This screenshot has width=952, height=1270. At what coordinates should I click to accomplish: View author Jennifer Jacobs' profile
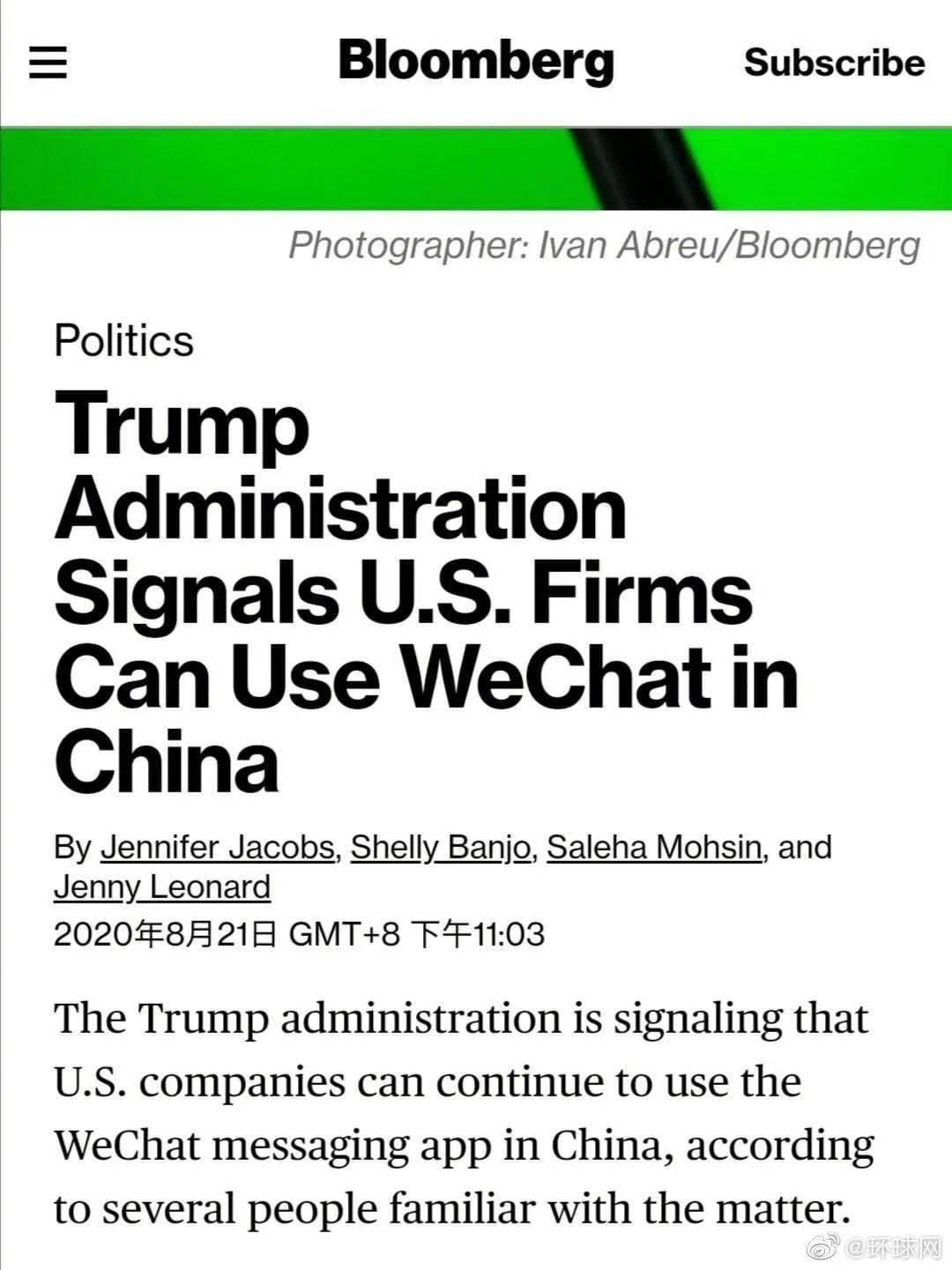pyautogui.click(x=218, y=847)
